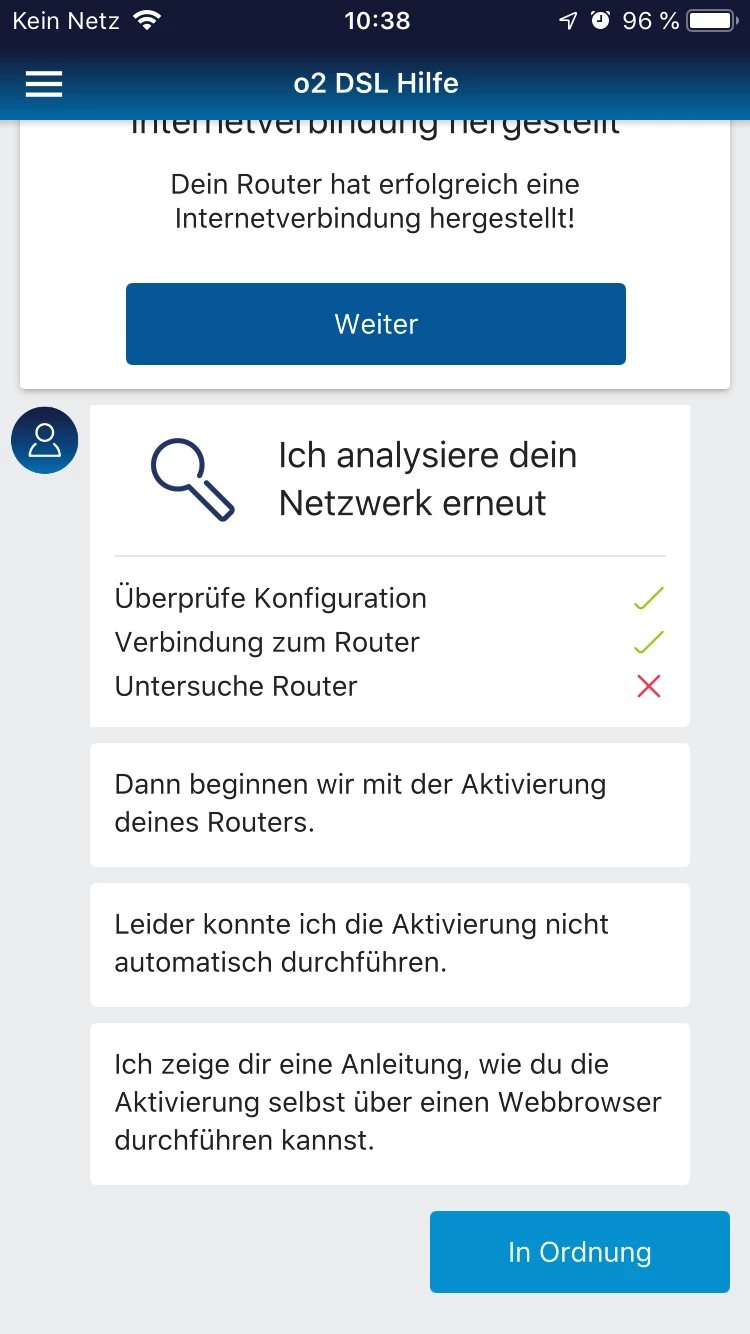The width and height of the screenshot is (750, 1334).
Task: Confirm with In Ordnung
Action: 580,1252
